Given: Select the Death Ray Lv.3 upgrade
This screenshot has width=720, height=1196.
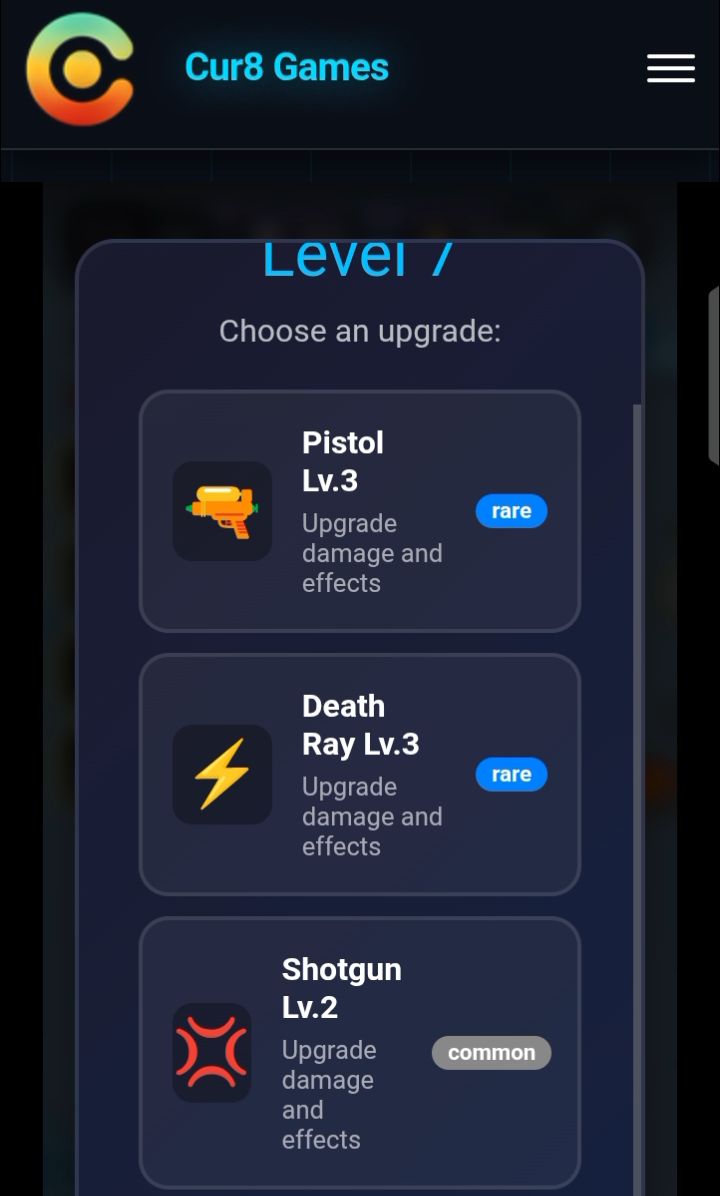Looking at the screenshot, I should point(359,774).
